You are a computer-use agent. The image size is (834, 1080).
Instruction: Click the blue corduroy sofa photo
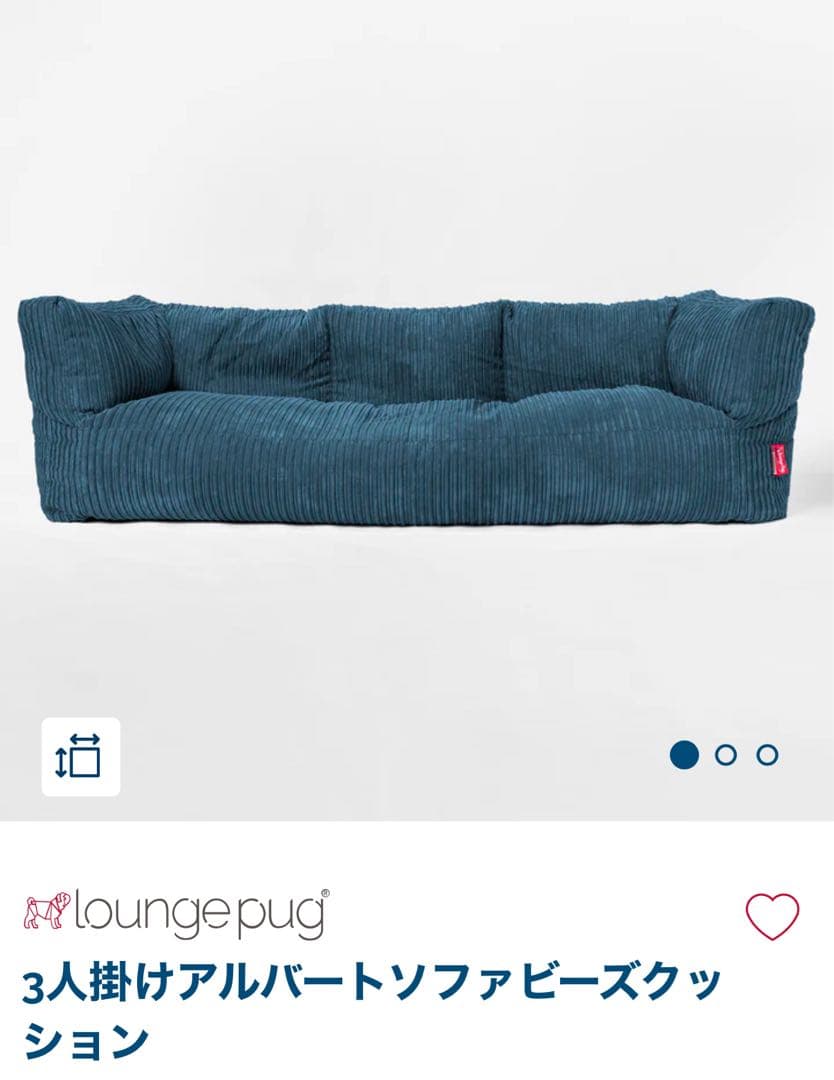(x=417, y=410)
